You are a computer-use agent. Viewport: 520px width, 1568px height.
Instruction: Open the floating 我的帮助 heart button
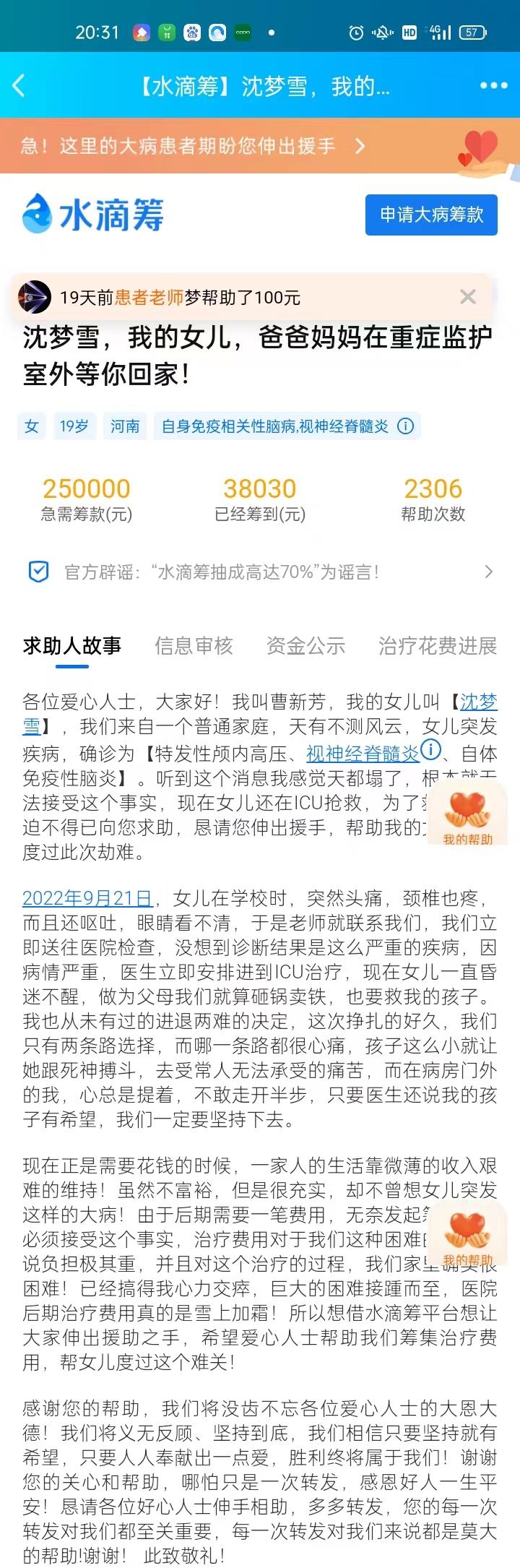click(467, 817)
